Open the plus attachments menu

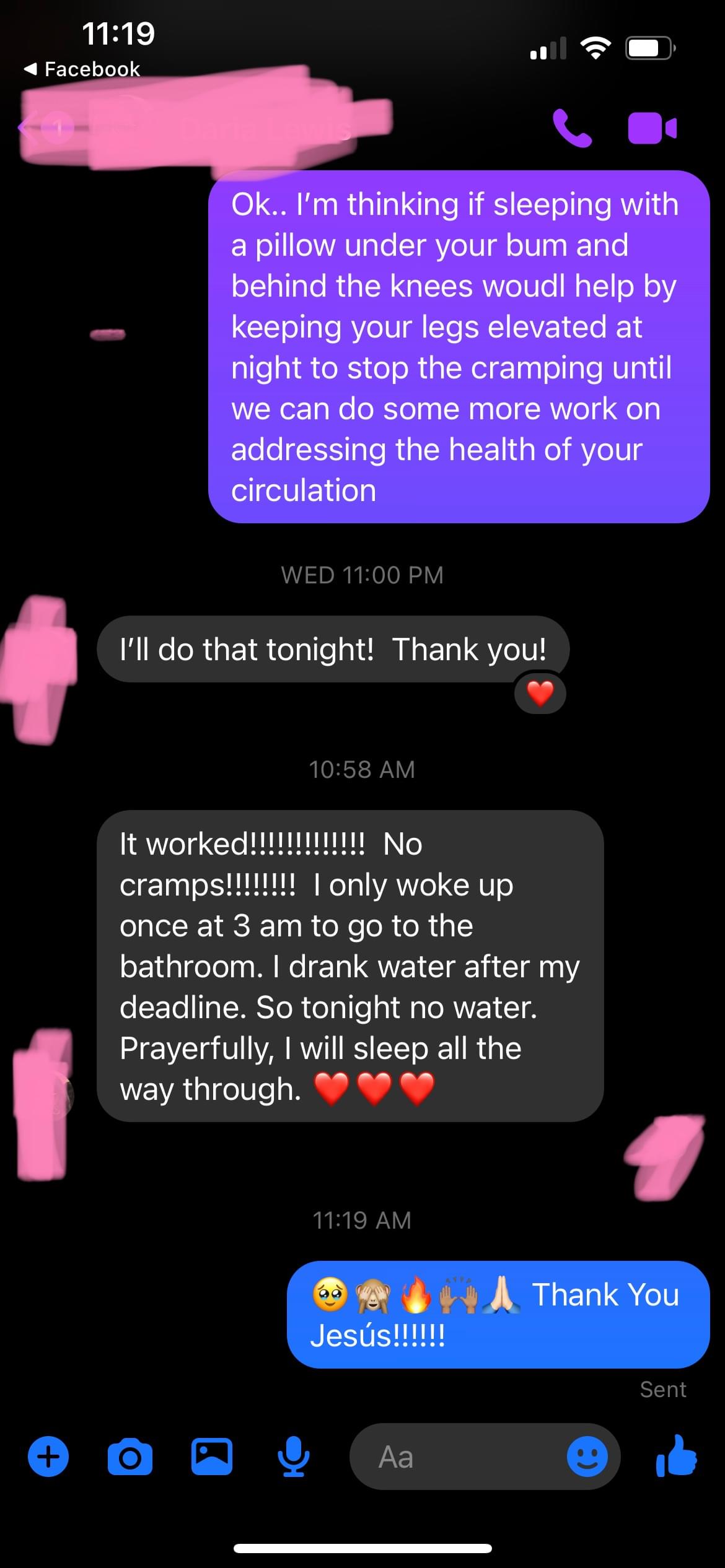click(x=48, y=1457)
